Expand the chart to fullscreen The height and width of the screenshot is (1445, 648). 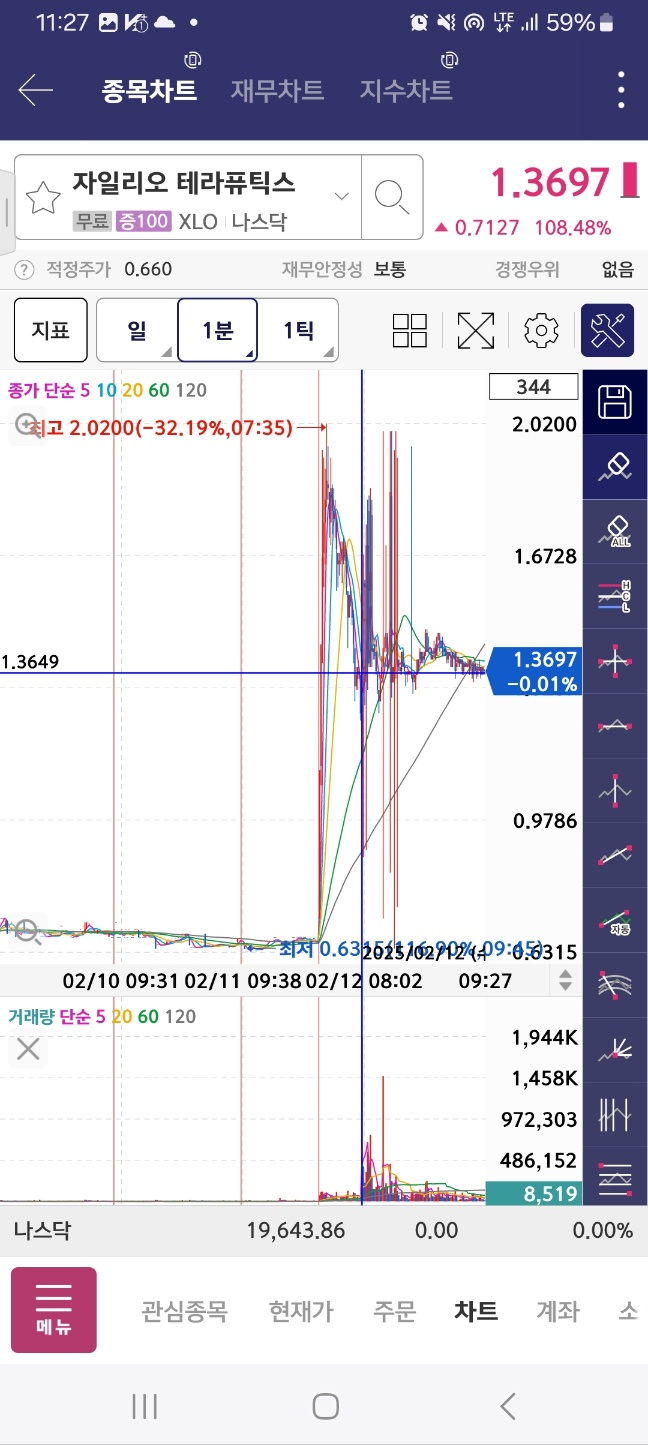[476, 330]
